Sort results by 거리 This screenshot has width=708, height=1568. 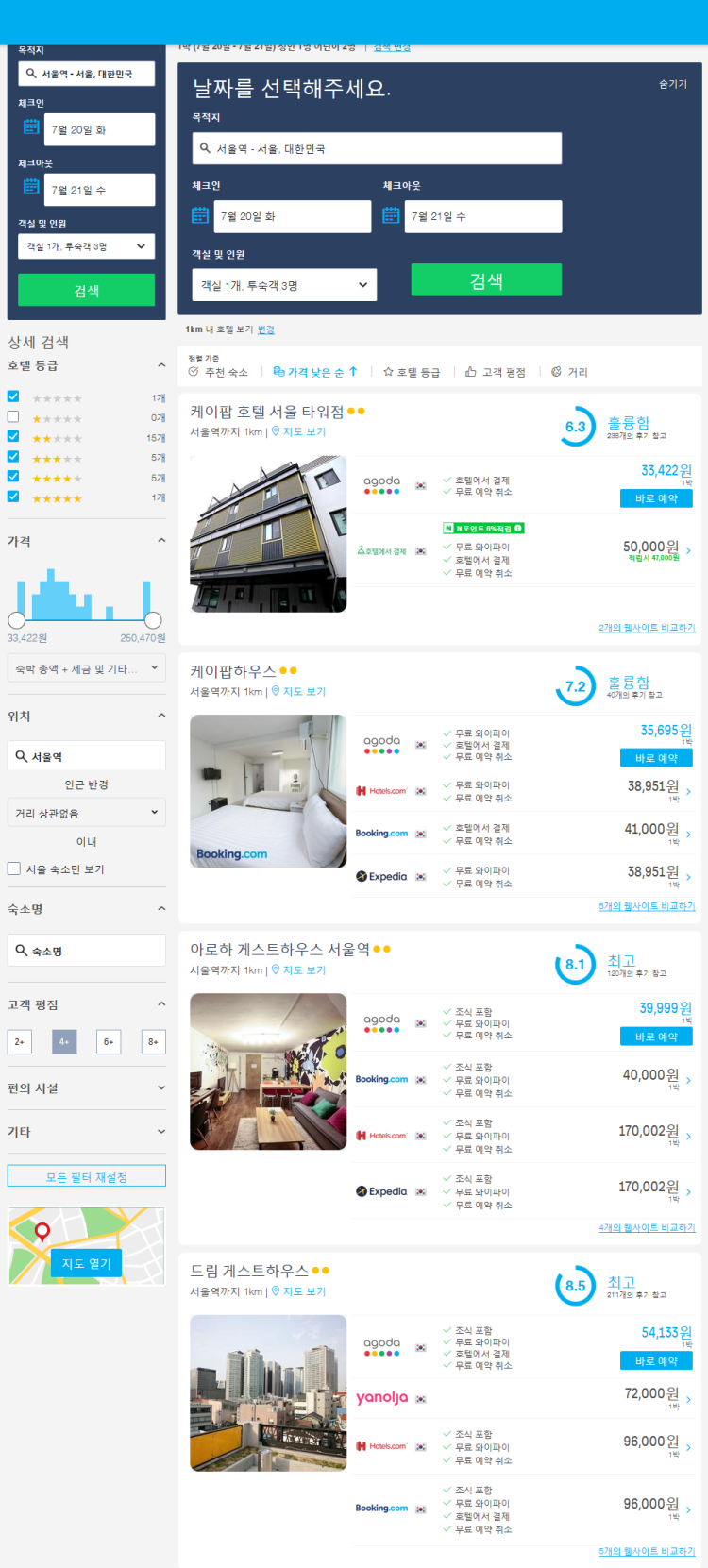pyautogui.click(x=570, y=372)
